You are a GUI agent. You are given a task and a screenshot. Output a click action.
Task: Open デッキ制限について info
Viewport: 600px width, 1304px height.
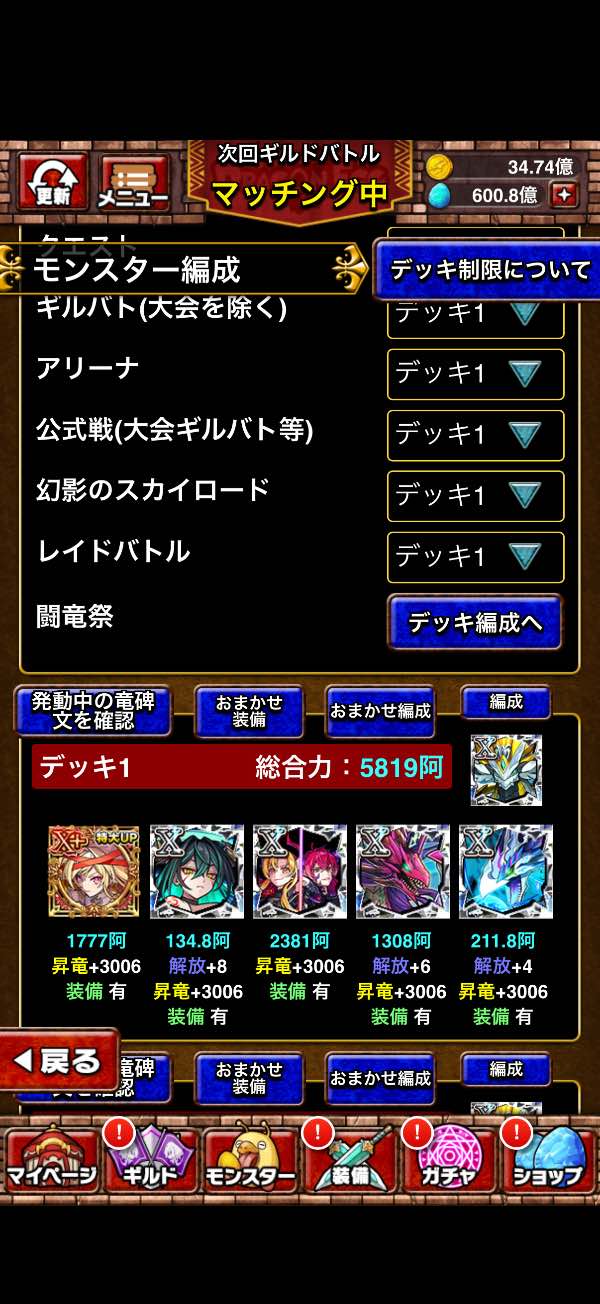point(489,269)
